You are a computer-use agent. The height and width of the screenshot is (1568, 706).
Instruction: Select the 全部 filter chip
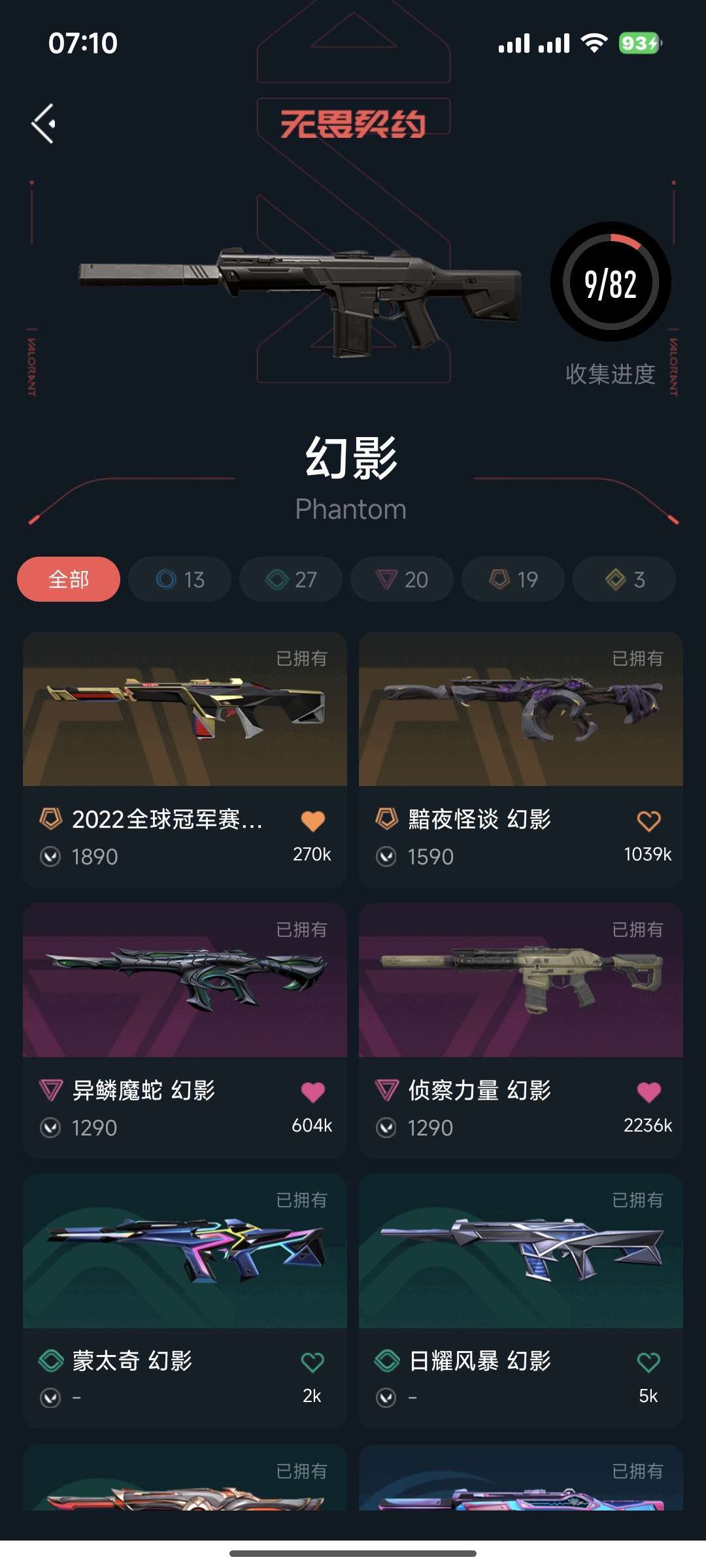[x=69, y=580]
